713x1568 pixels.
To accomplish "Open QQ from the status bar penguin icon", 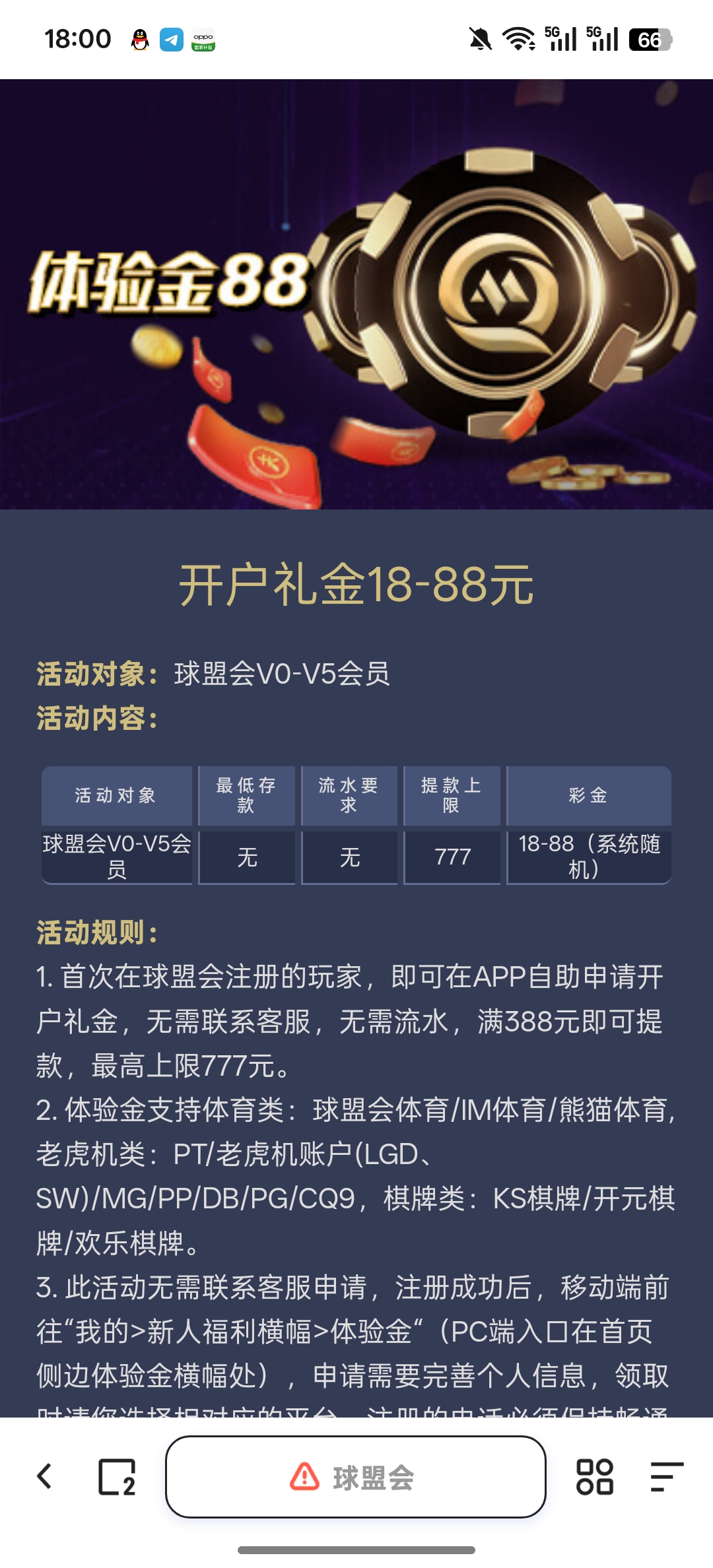I will click(140, 40).
